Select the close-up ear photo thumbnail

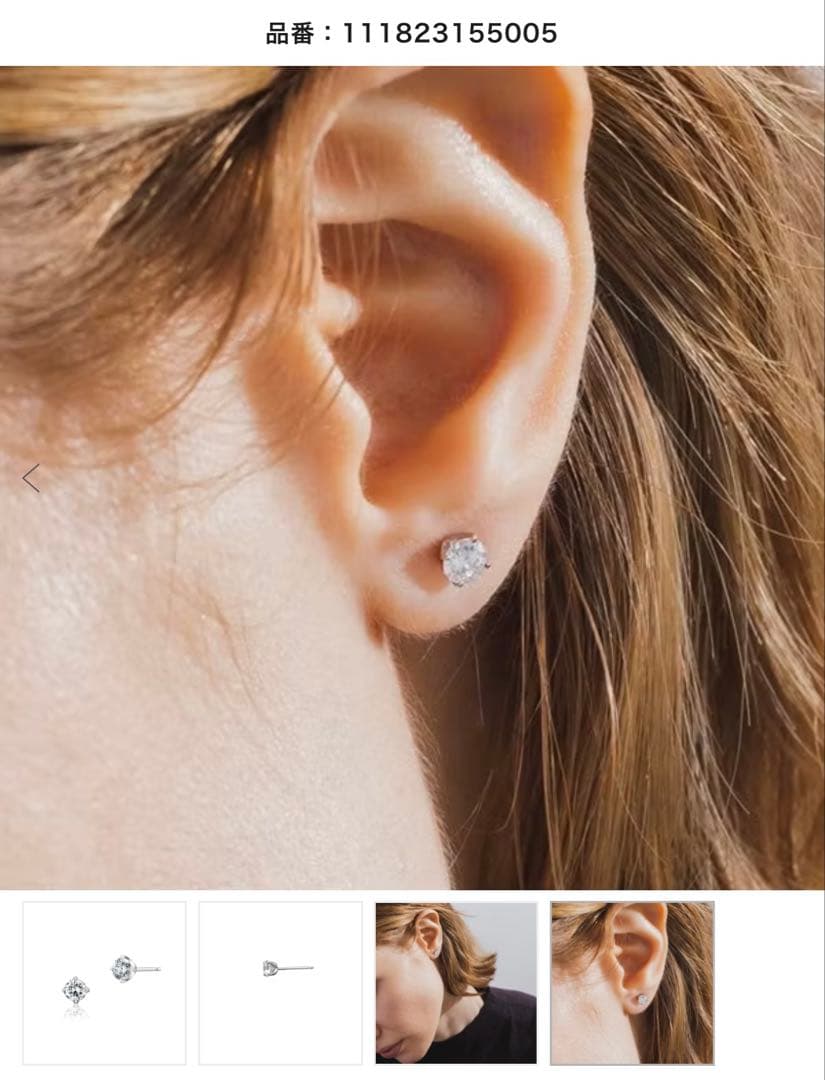[x=632, y=983]
